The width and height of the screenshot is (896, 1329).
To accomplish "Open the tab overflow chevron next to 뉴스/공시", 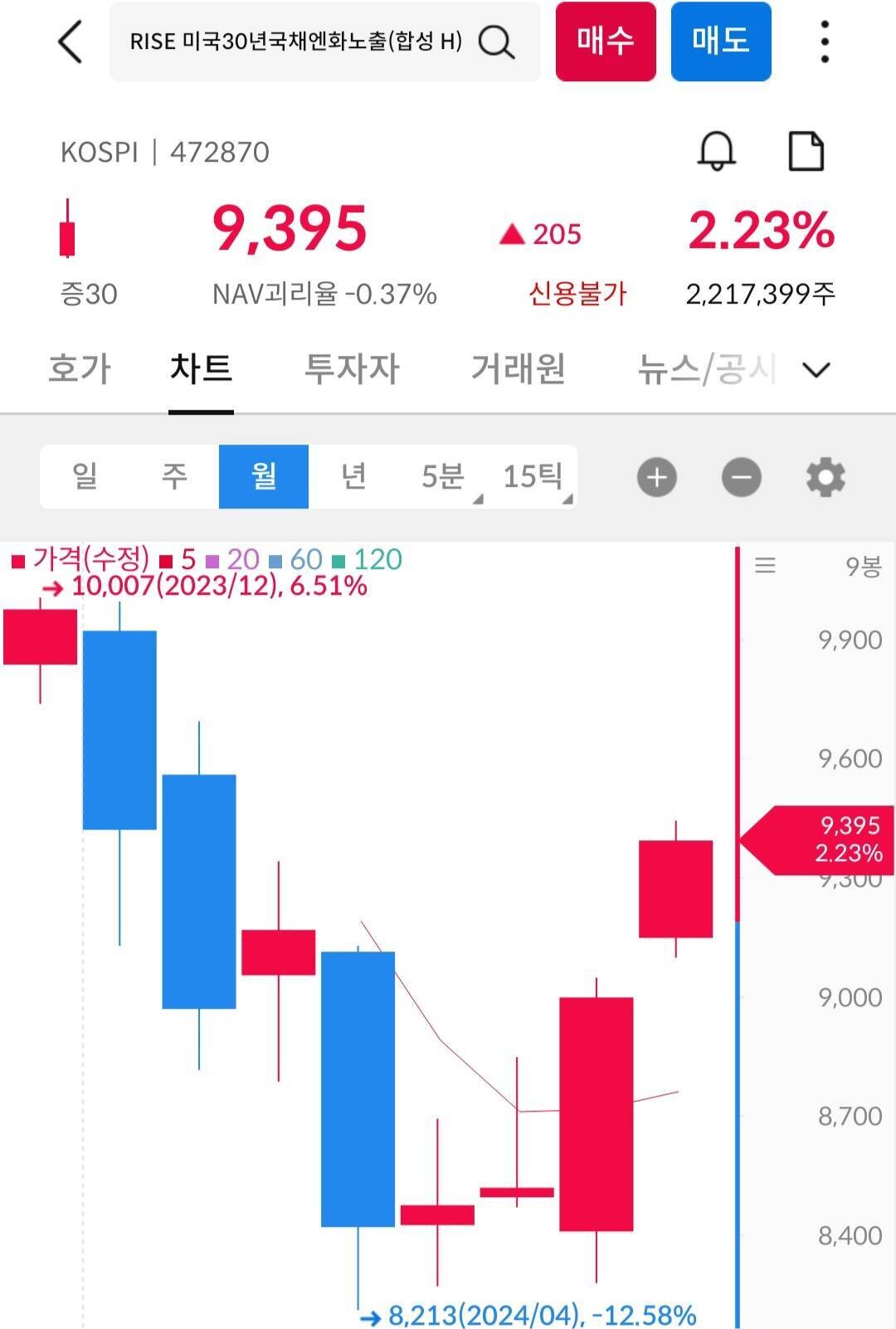I will click(x=816, y=369).
